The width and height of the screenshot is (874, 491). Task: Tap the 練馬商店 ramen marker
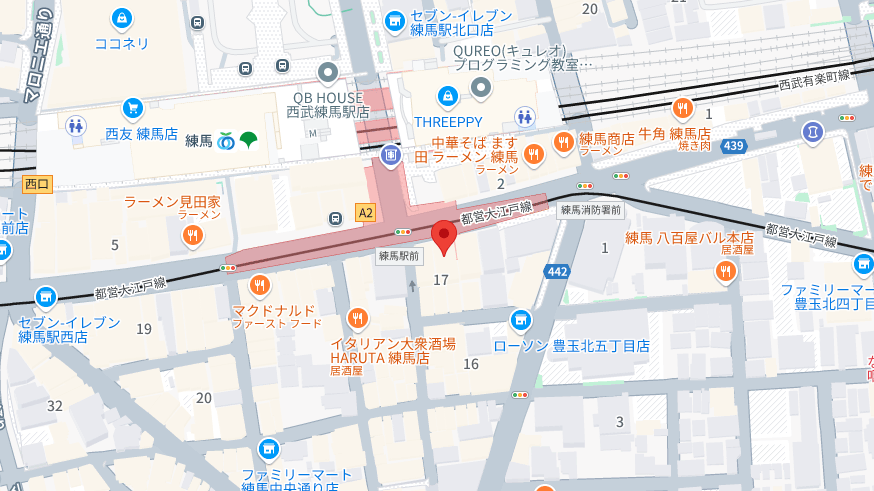tap(563, 141)
